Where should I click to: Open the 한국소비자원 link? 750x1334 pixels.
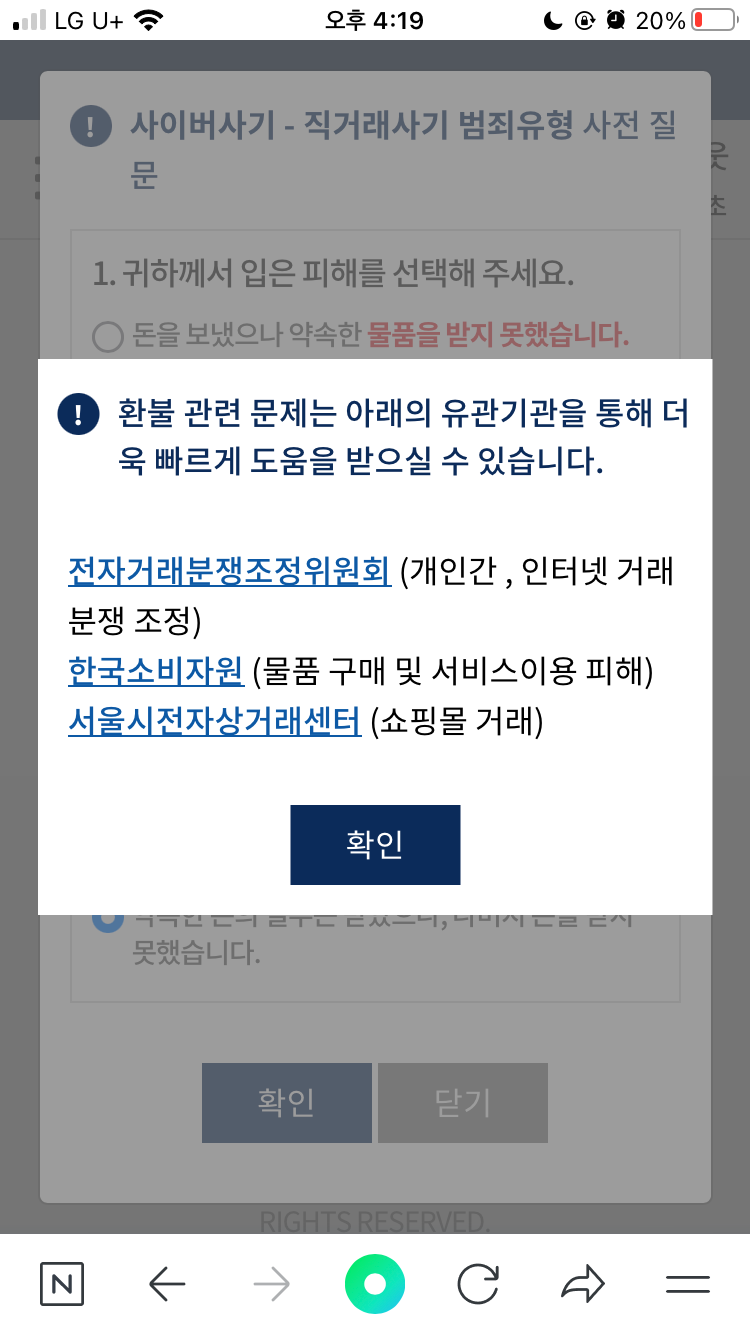(x=156, y=671)
